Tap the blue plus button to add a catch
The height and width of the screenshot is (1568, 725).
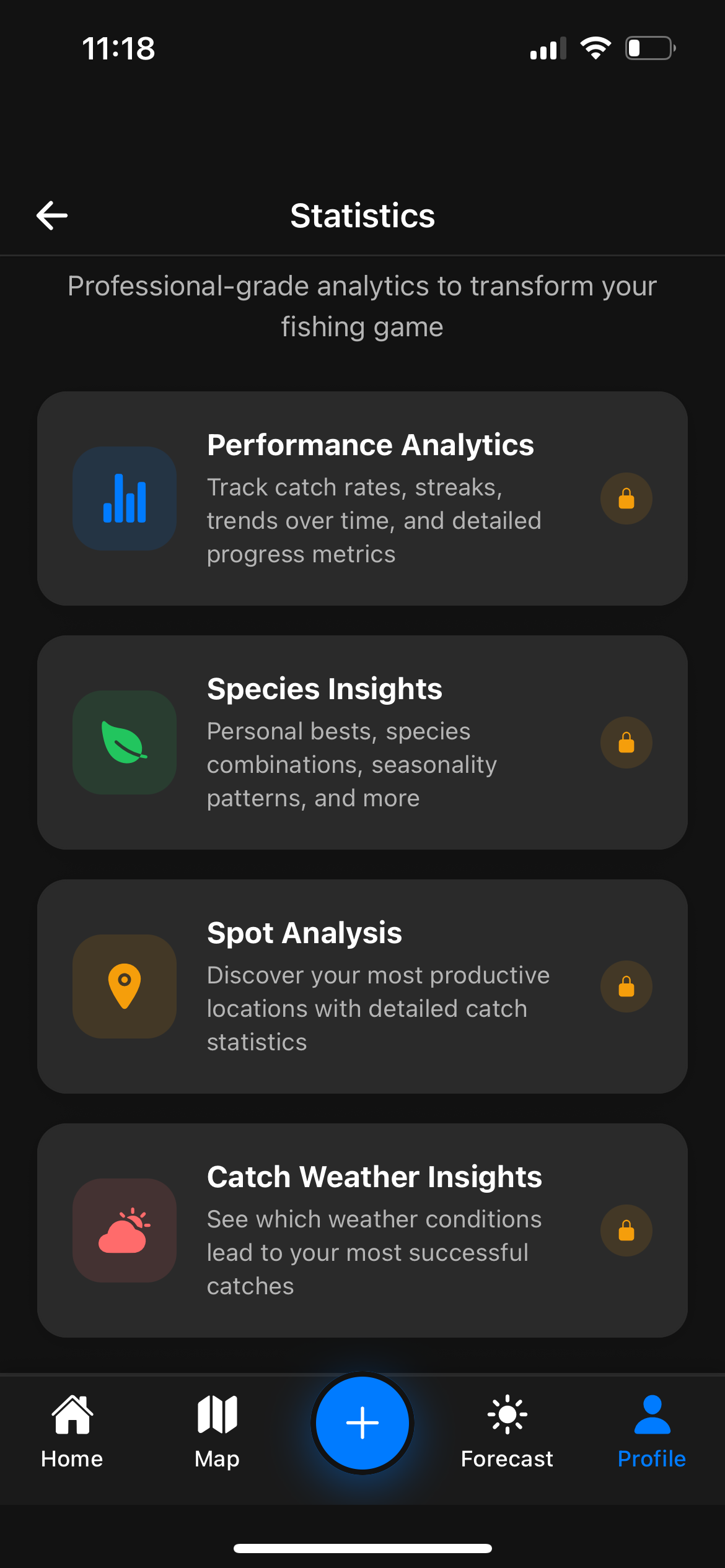(362, 1423)
